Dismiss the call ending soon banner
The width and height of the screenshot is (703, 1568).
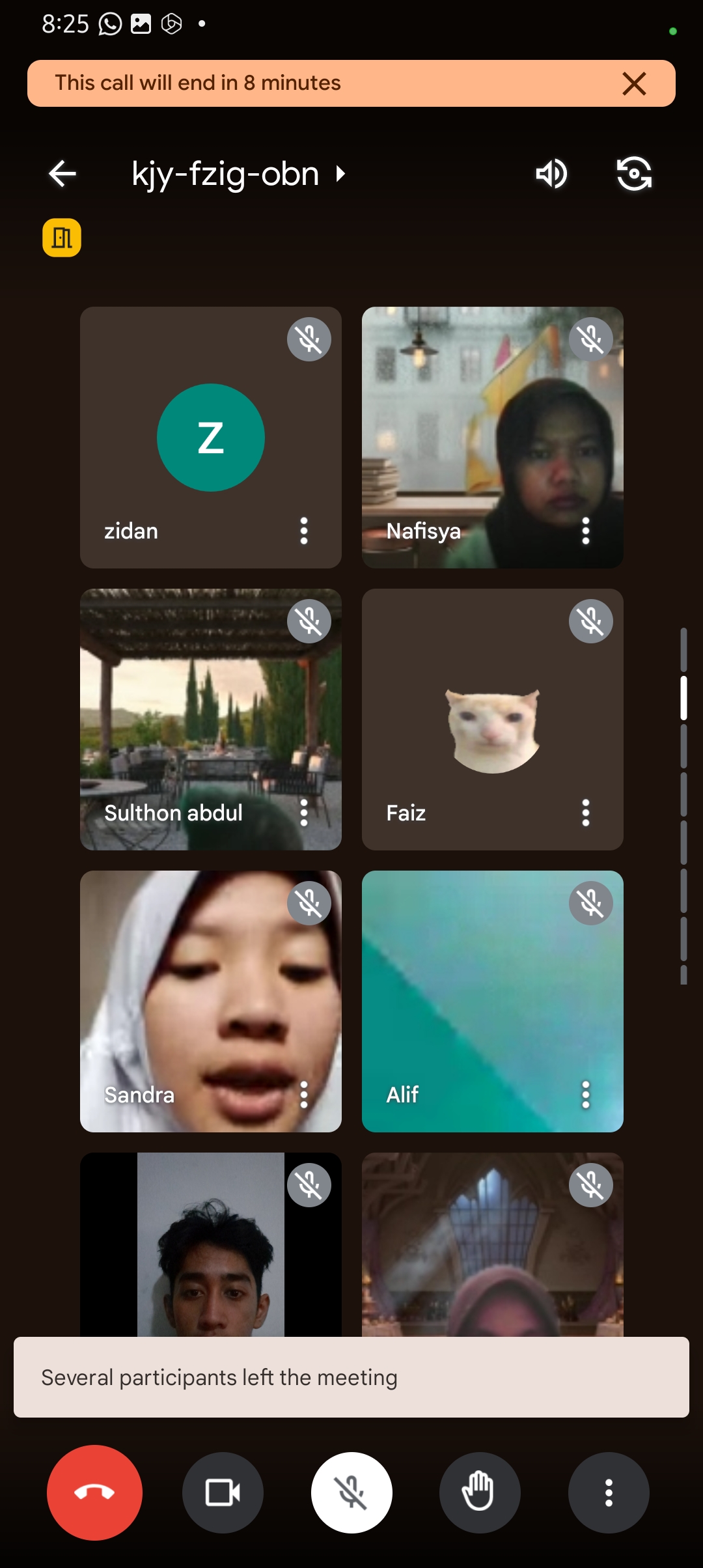coord(634,84)
